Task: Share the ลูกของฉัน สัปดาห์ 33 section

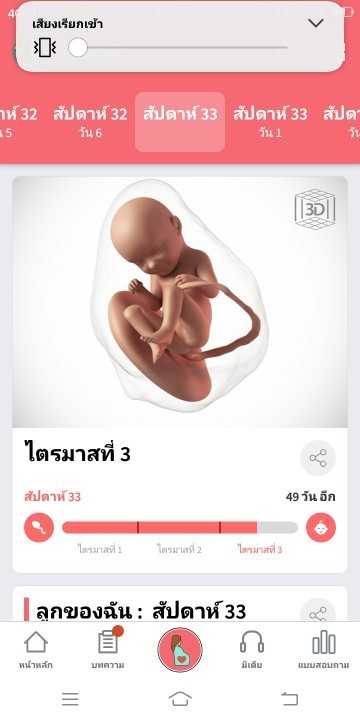Action: pos(318,611)
